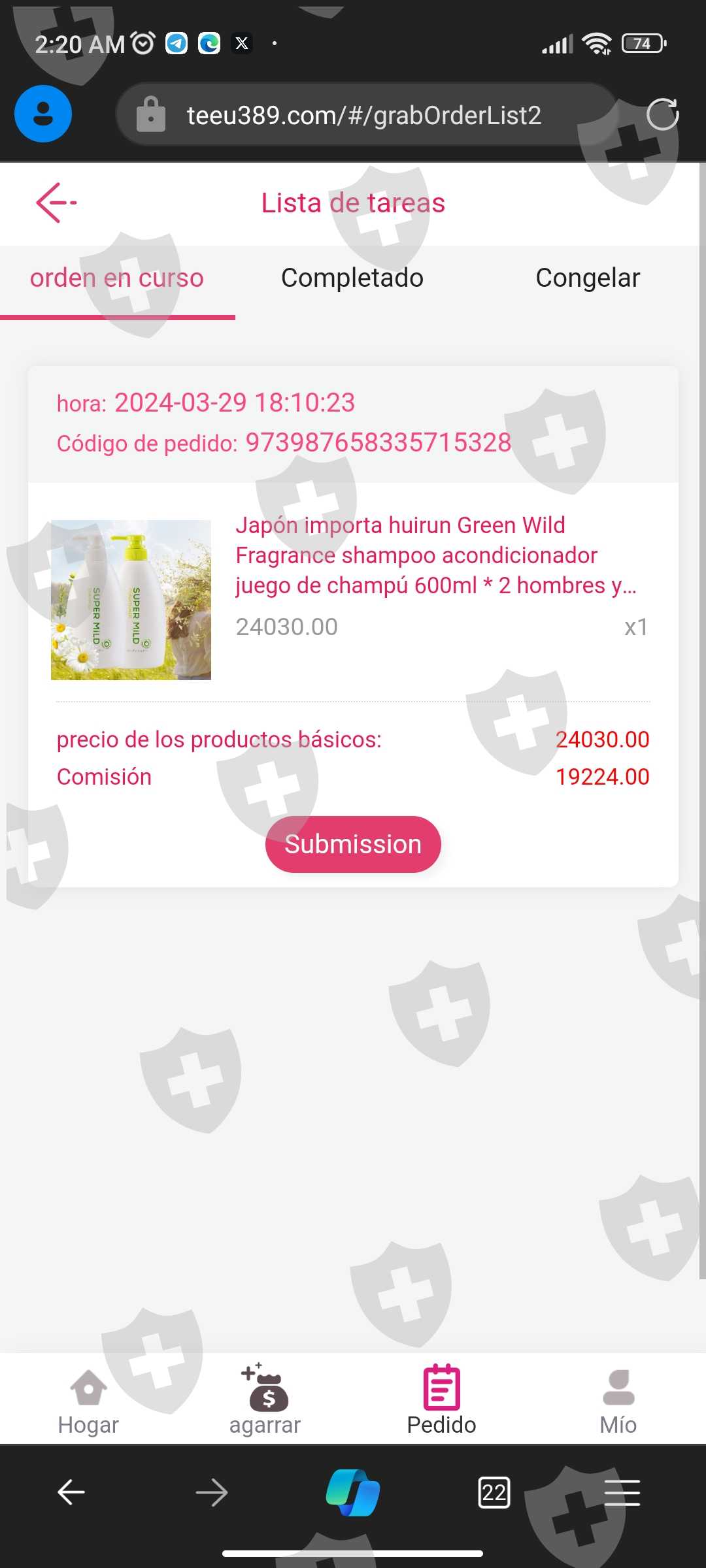View the 22 open browser tabs
This screenshot has height=1568, width=706.
click(x=494, y=1493)
